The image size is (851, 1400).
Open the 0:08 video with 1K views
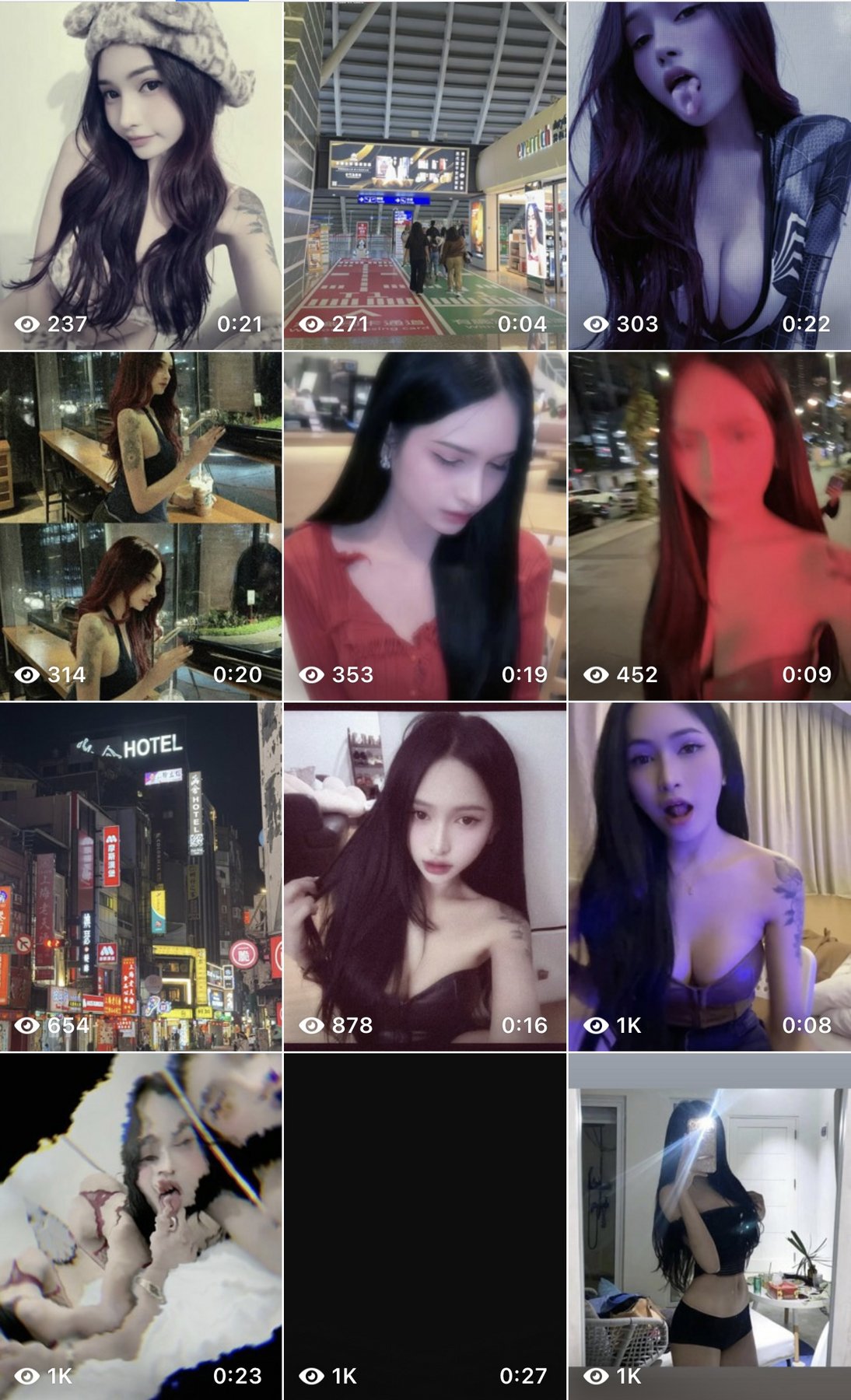pos(709,877)
